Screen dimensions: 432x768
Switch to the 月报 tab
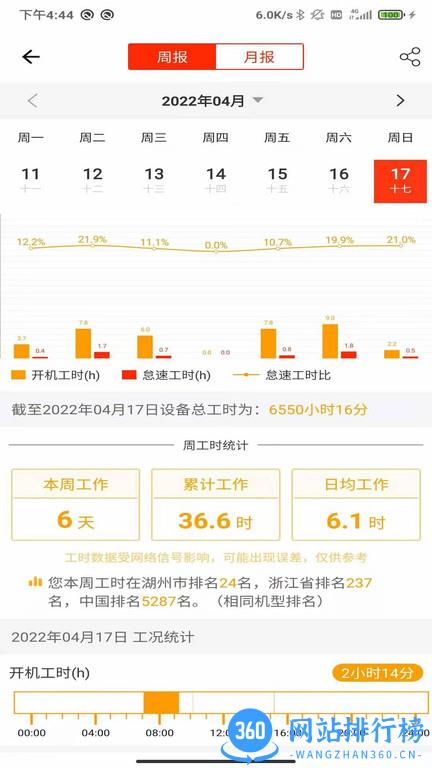pos(260,57)
